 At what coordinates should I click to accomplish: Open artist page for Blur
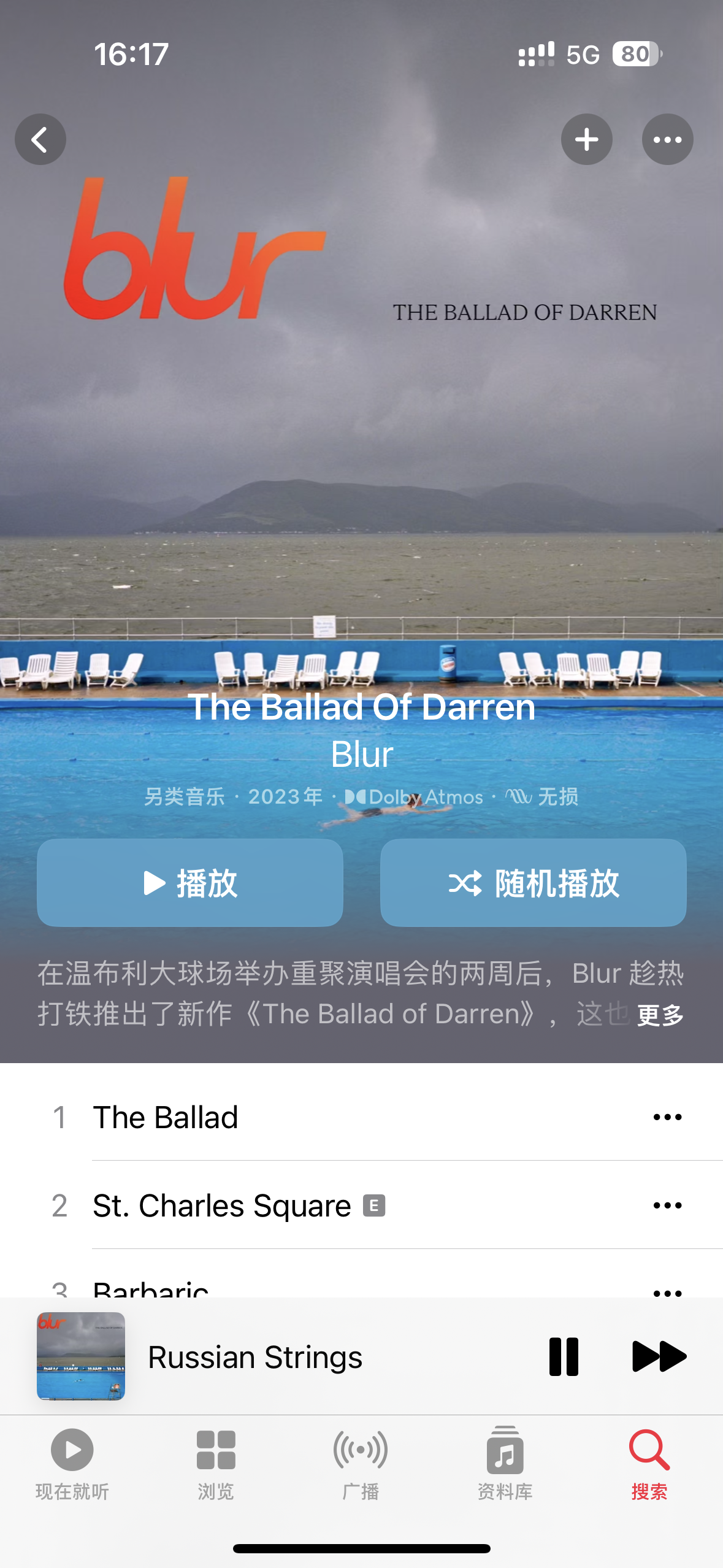tap(362, 754)
